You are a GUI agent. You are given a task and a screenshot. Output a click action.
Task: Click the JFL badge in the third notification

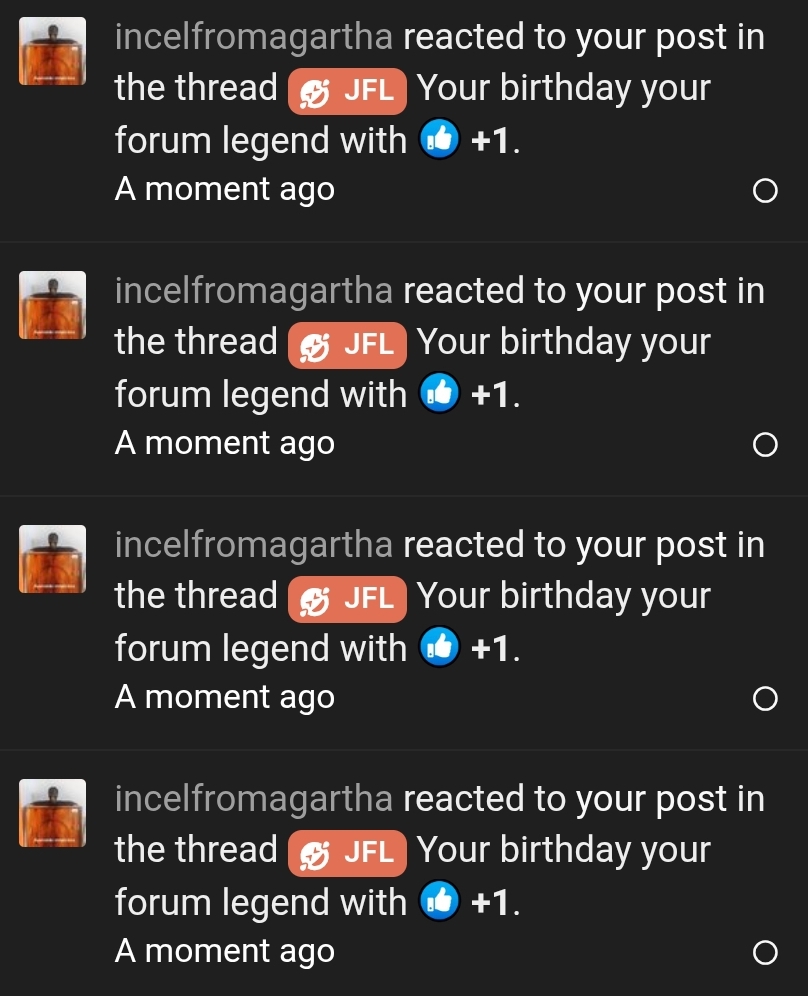coord(347,599)
